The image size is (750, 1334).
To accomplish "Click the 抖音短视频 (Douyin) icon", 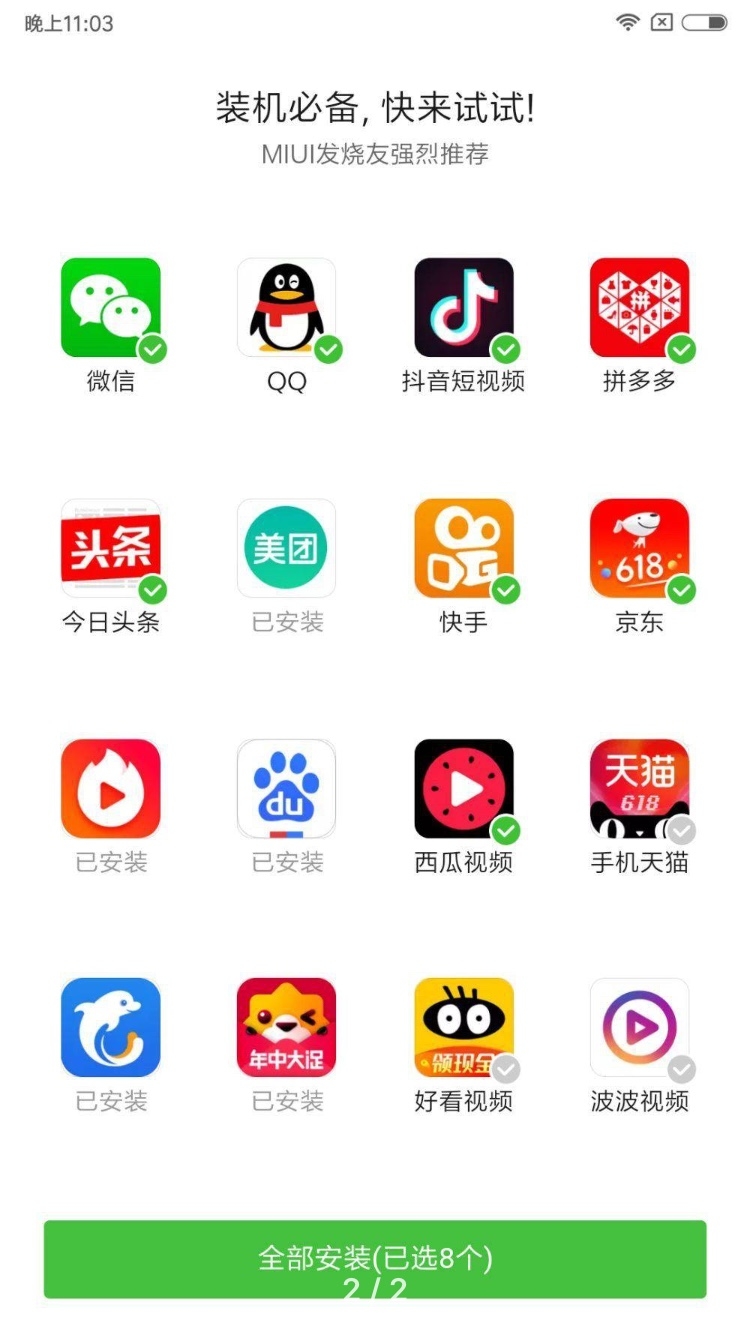I will 462,305.
